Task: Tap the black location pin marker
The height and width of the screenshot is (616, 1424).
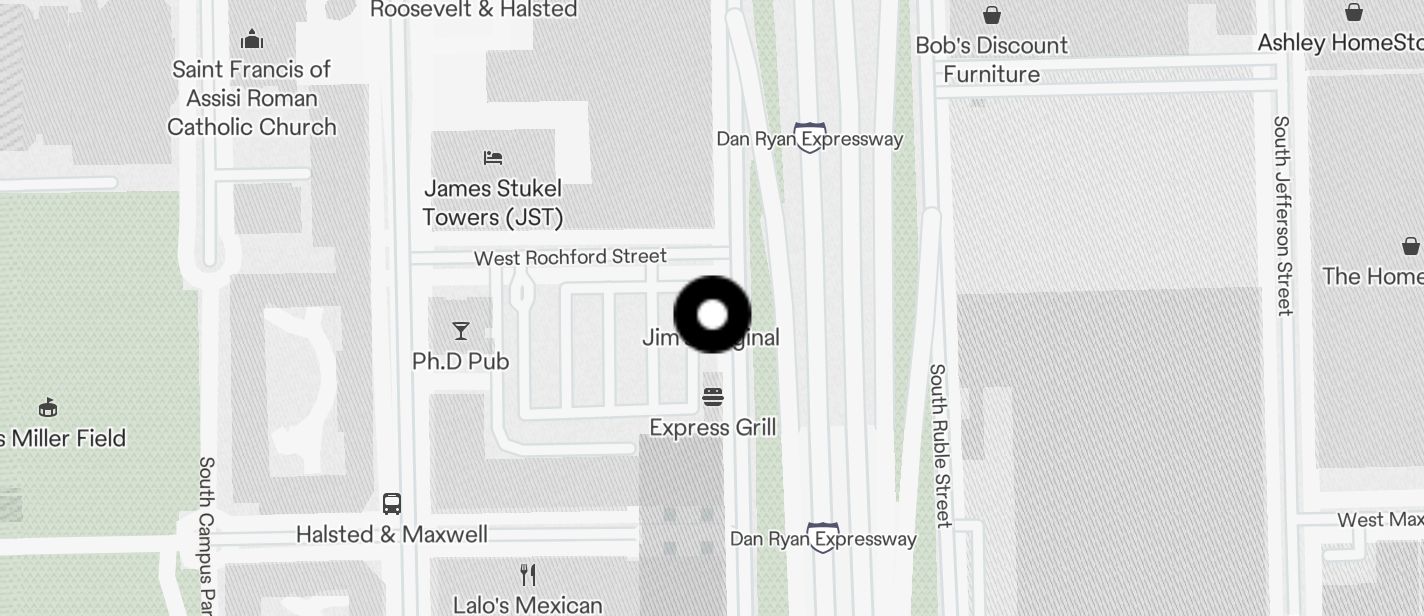Action: click(712, 315)
